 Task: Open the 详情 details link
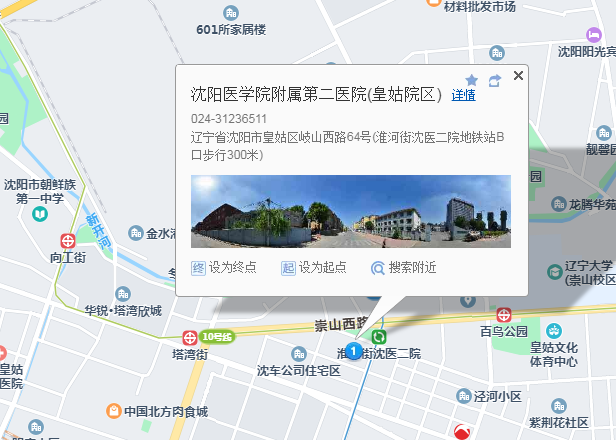pyautogui.click(x=463, y=96)
